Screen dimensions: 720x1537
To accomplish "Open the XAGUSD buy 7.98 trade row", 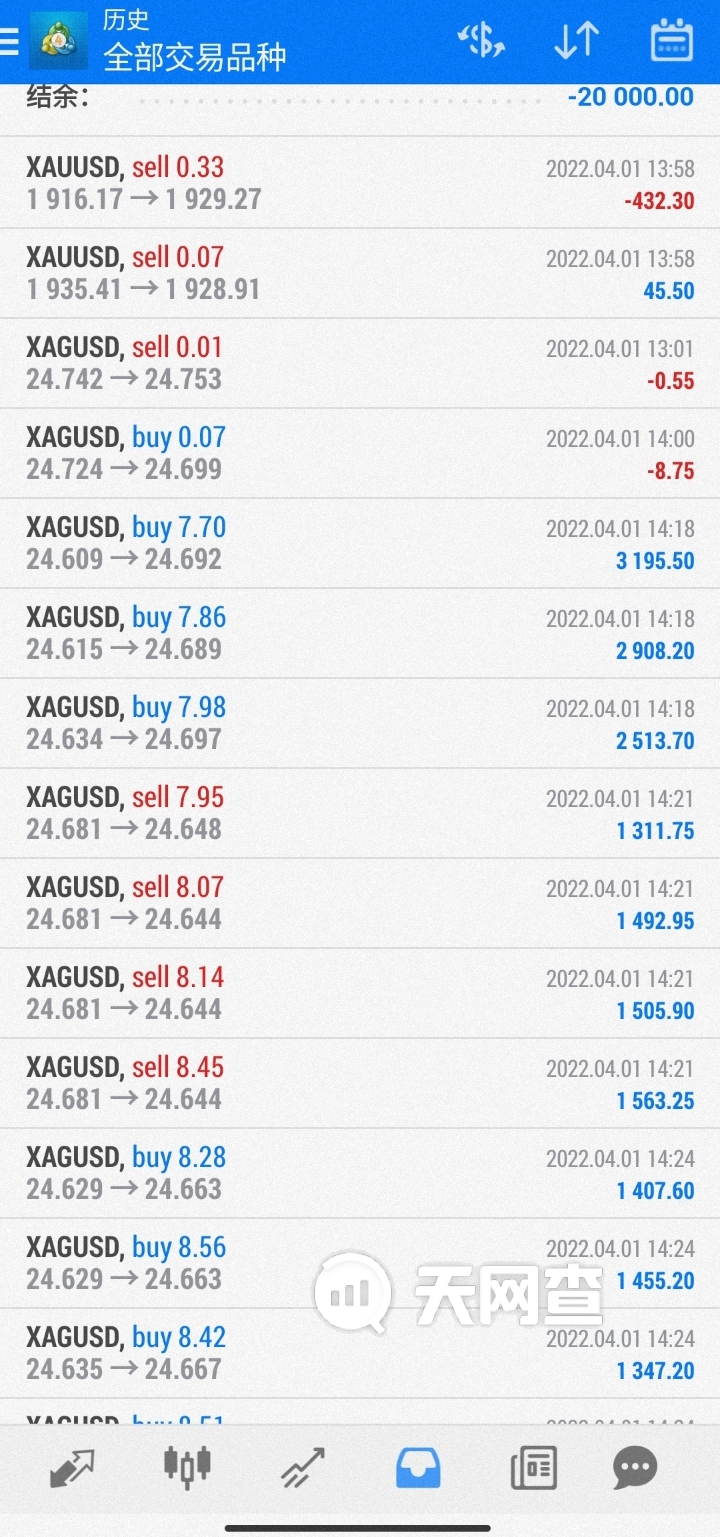I will [360, 723].
